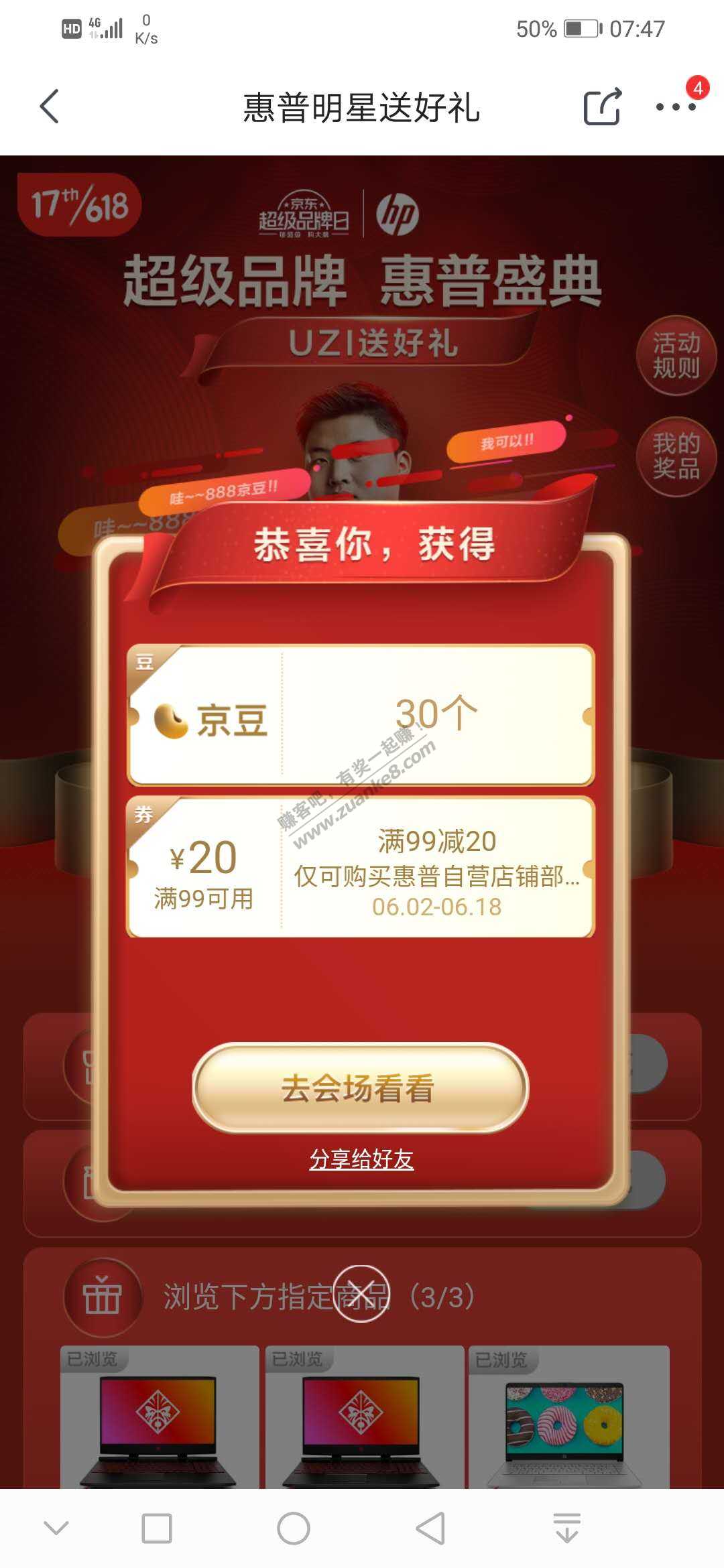Tap the 京豆 30个 reward card

[x=361, y=715]
